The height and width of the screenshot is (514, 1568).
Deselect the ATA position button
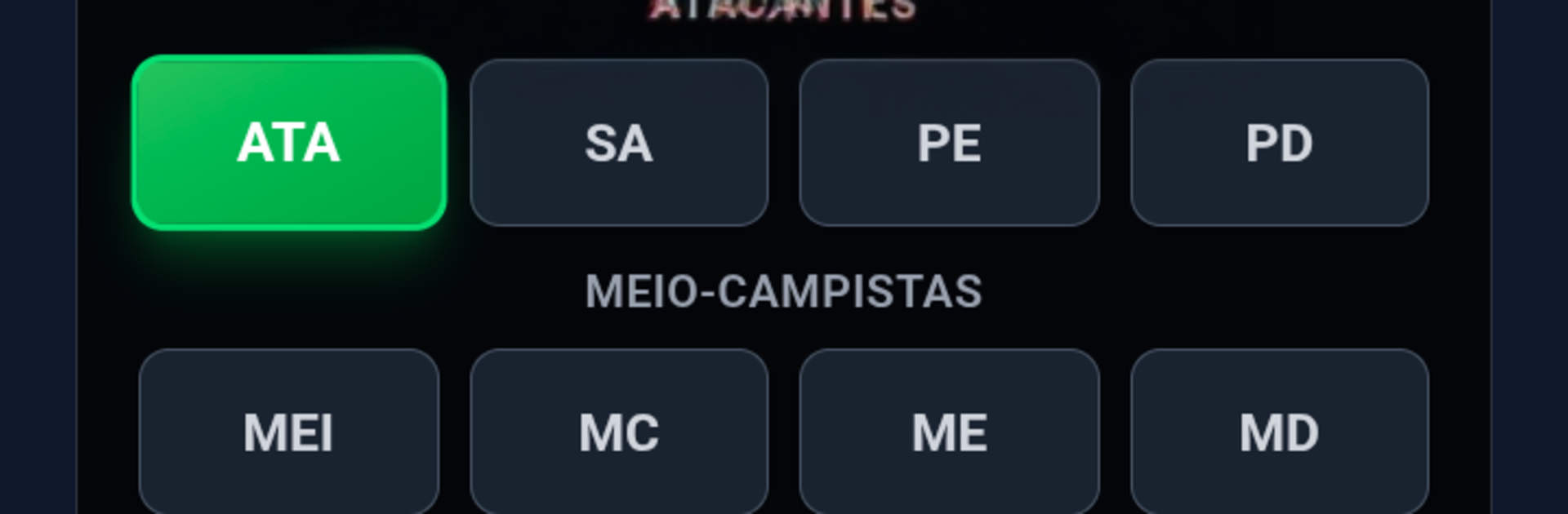288,143
